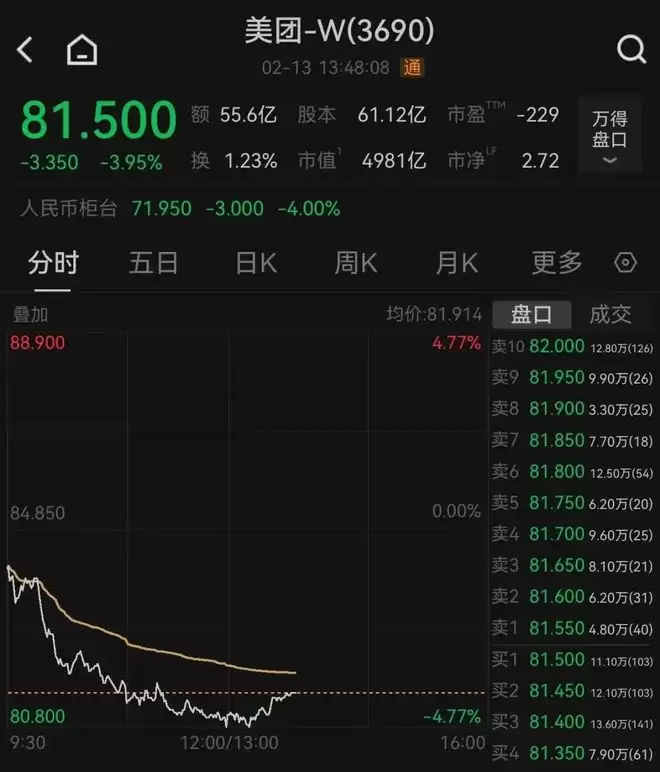This screenshot has height=772, width=660.
Task: Open the home page icon
Action: pos(82,49)
